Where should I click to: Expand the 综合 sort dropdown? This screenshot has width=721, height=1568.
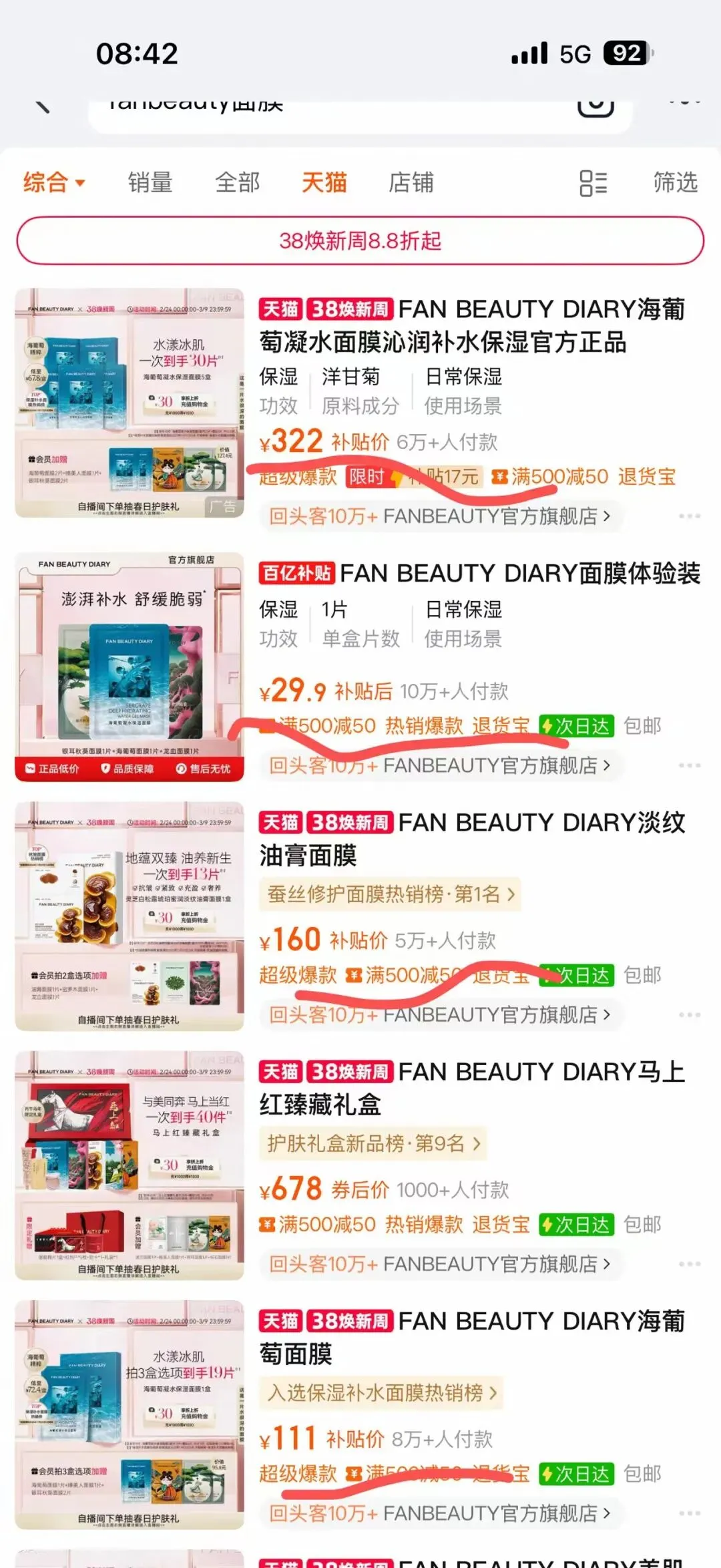click(x=53, y=182)
